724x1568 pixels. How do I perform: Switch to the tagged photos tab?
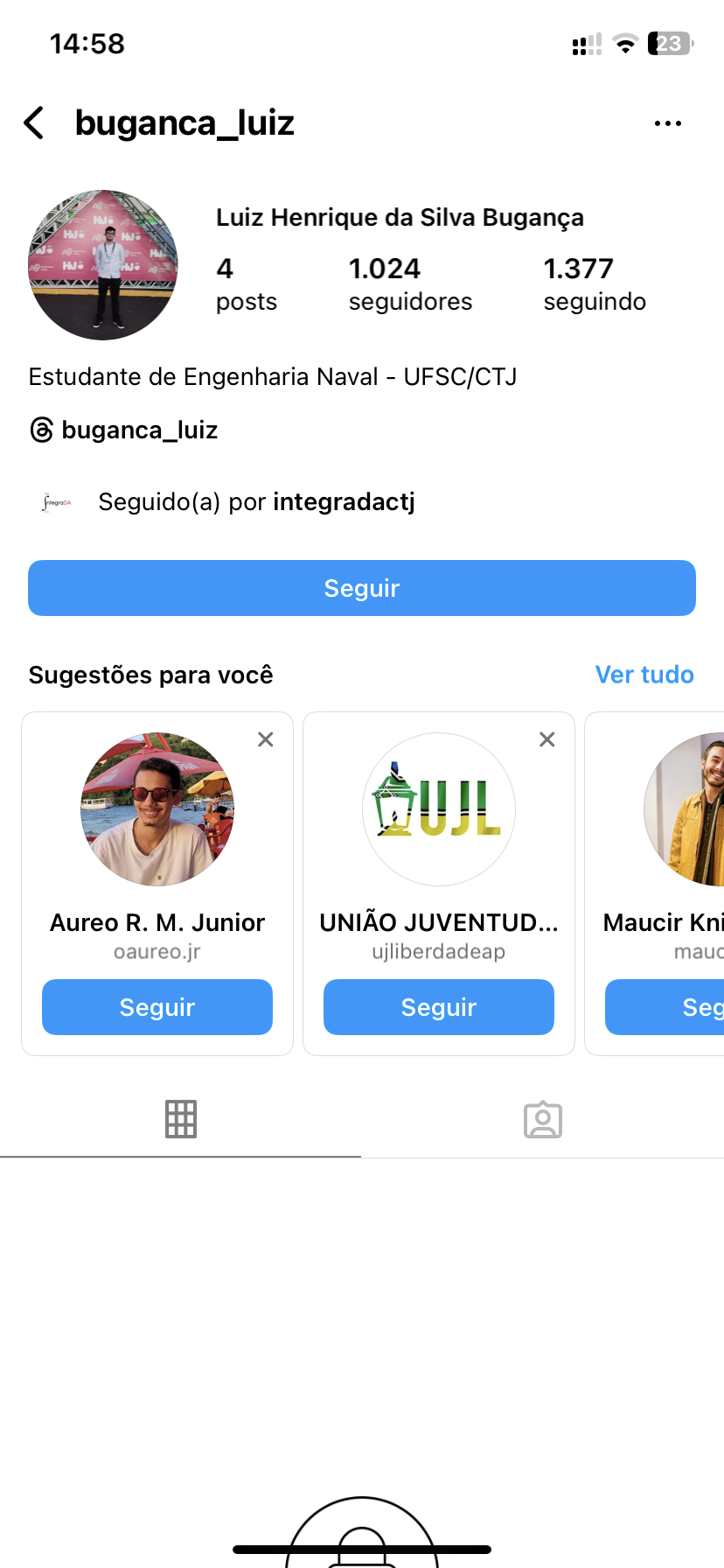(x=542, y=1119)
